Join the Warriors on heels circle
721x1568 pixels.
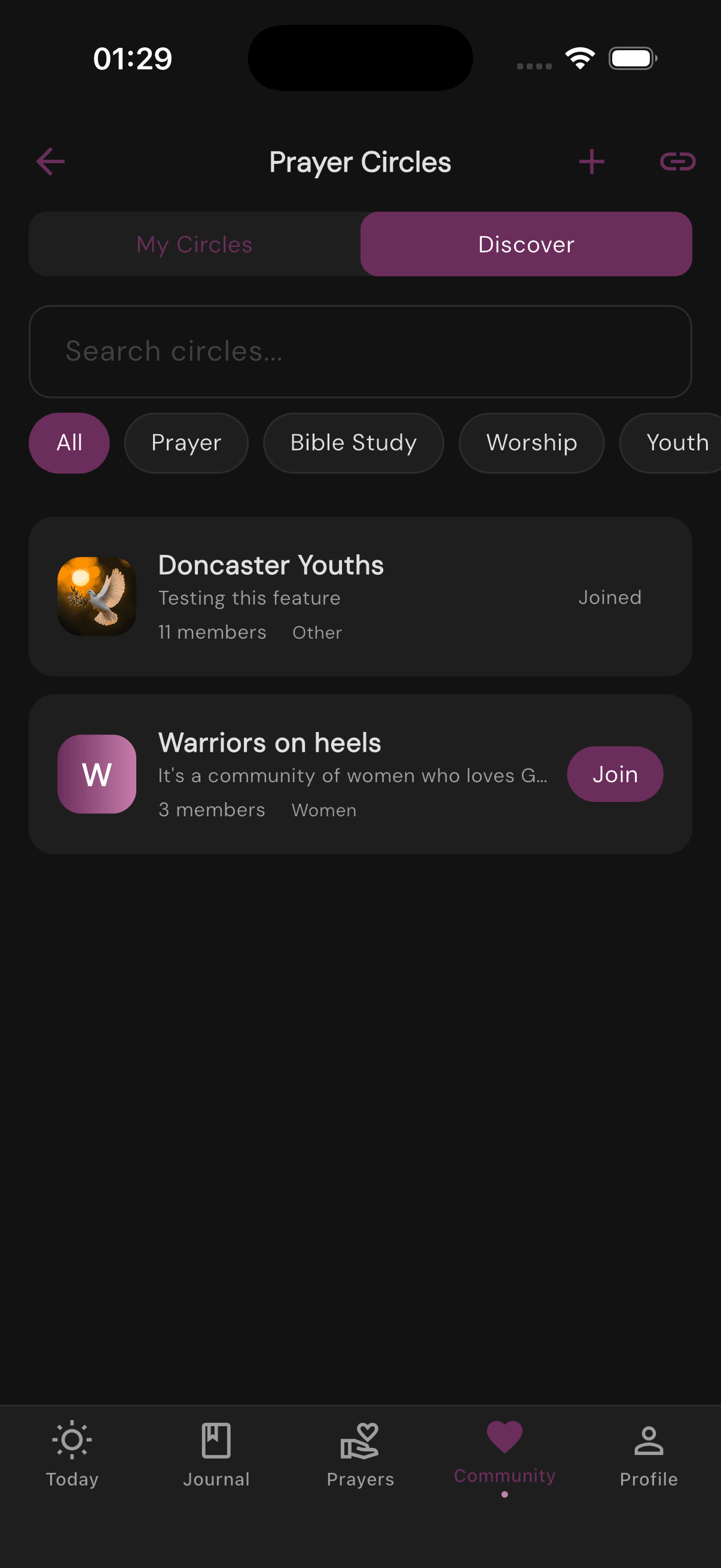(615, 774)
